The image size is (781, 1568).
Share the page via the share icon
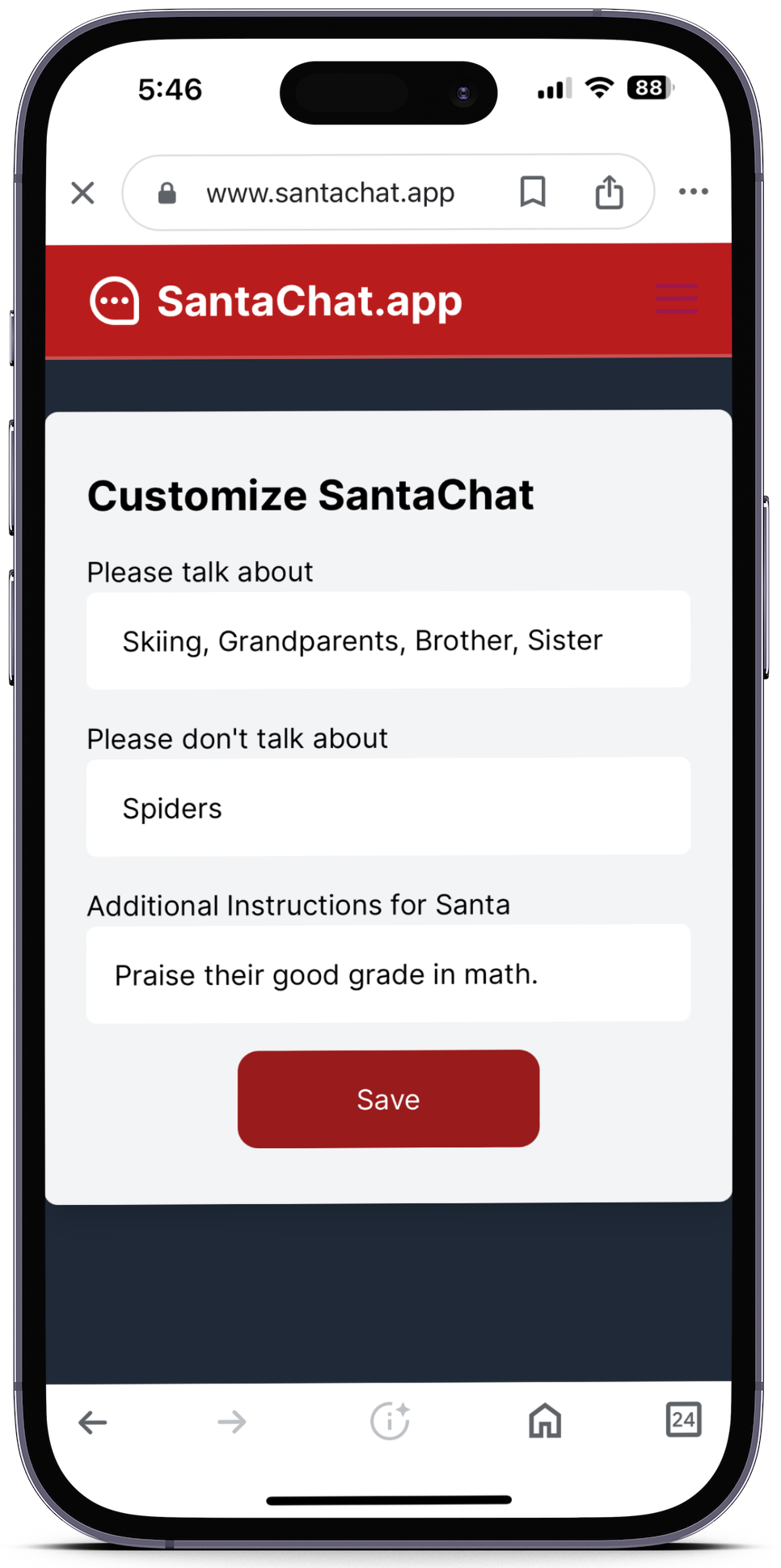609,192
